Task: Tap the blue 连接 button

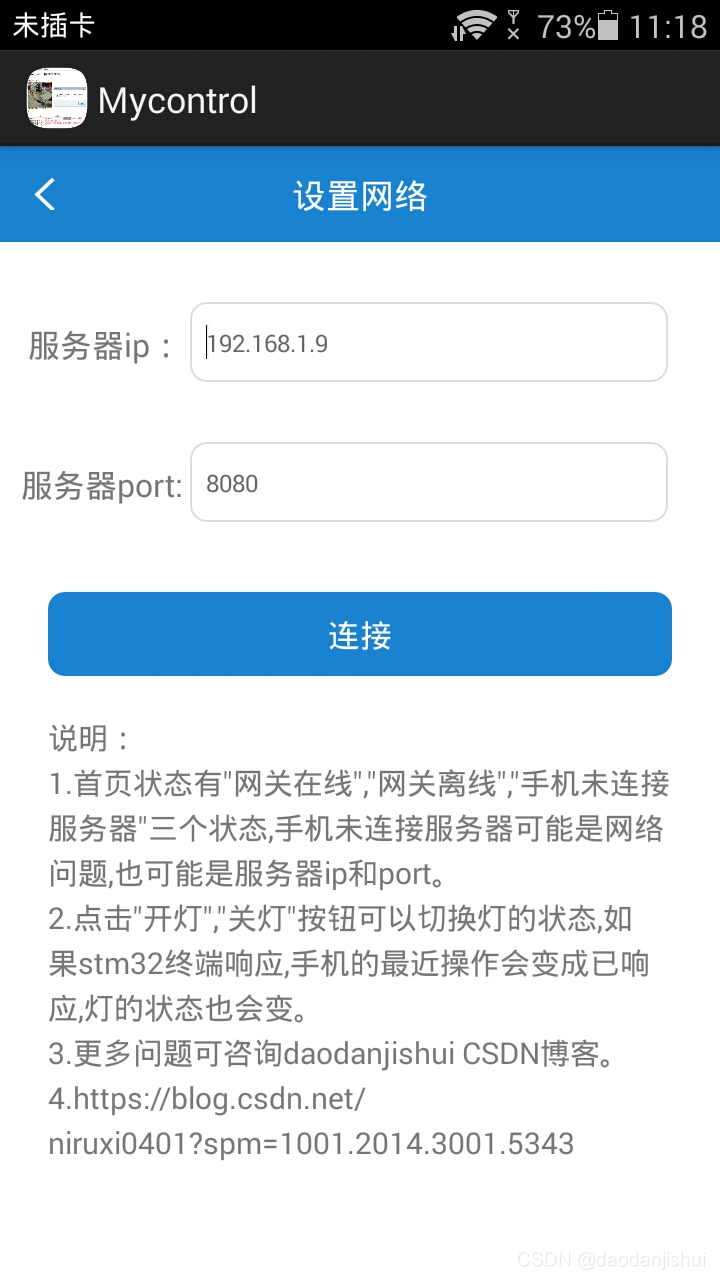Action: point(360,634)
